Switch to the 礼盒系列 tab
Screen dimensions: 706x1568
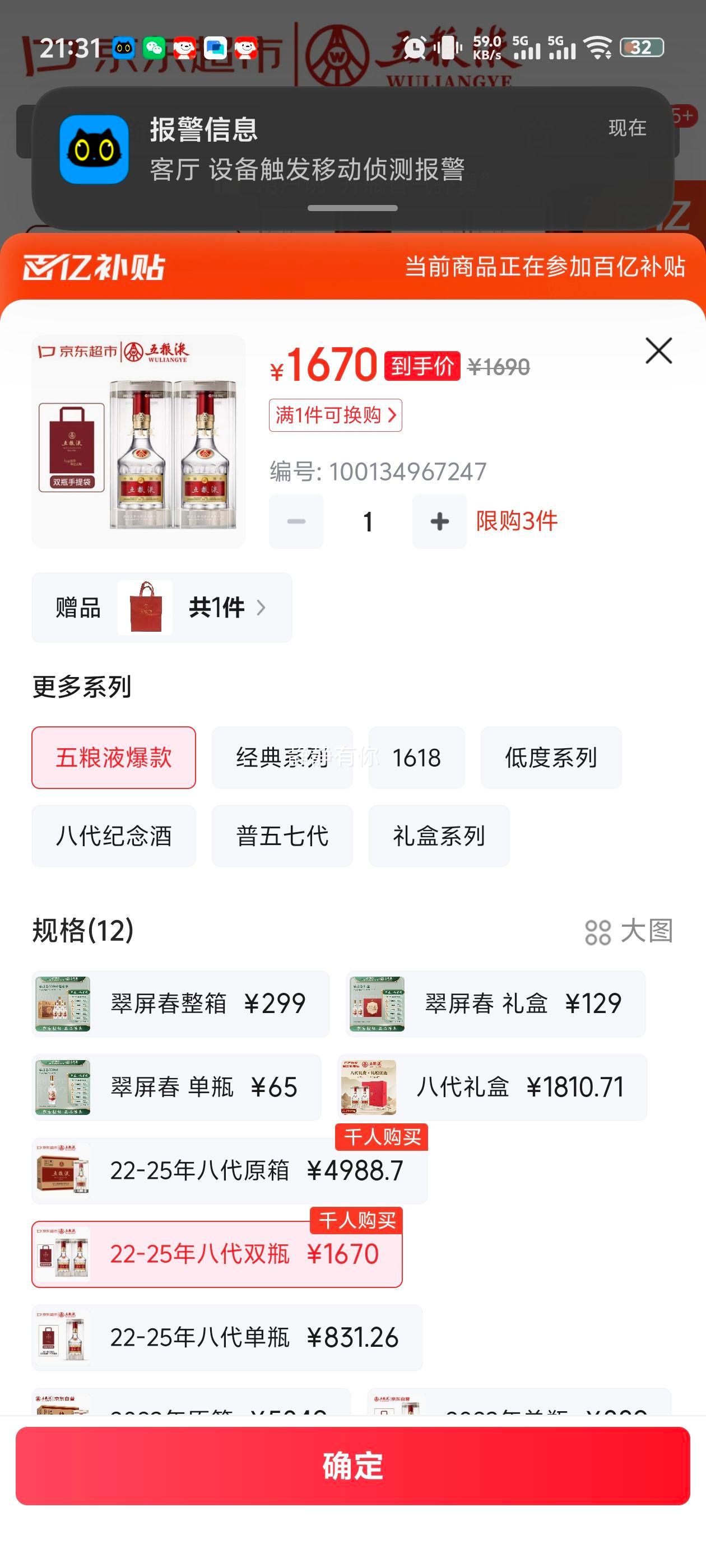[x=438, y=836]
